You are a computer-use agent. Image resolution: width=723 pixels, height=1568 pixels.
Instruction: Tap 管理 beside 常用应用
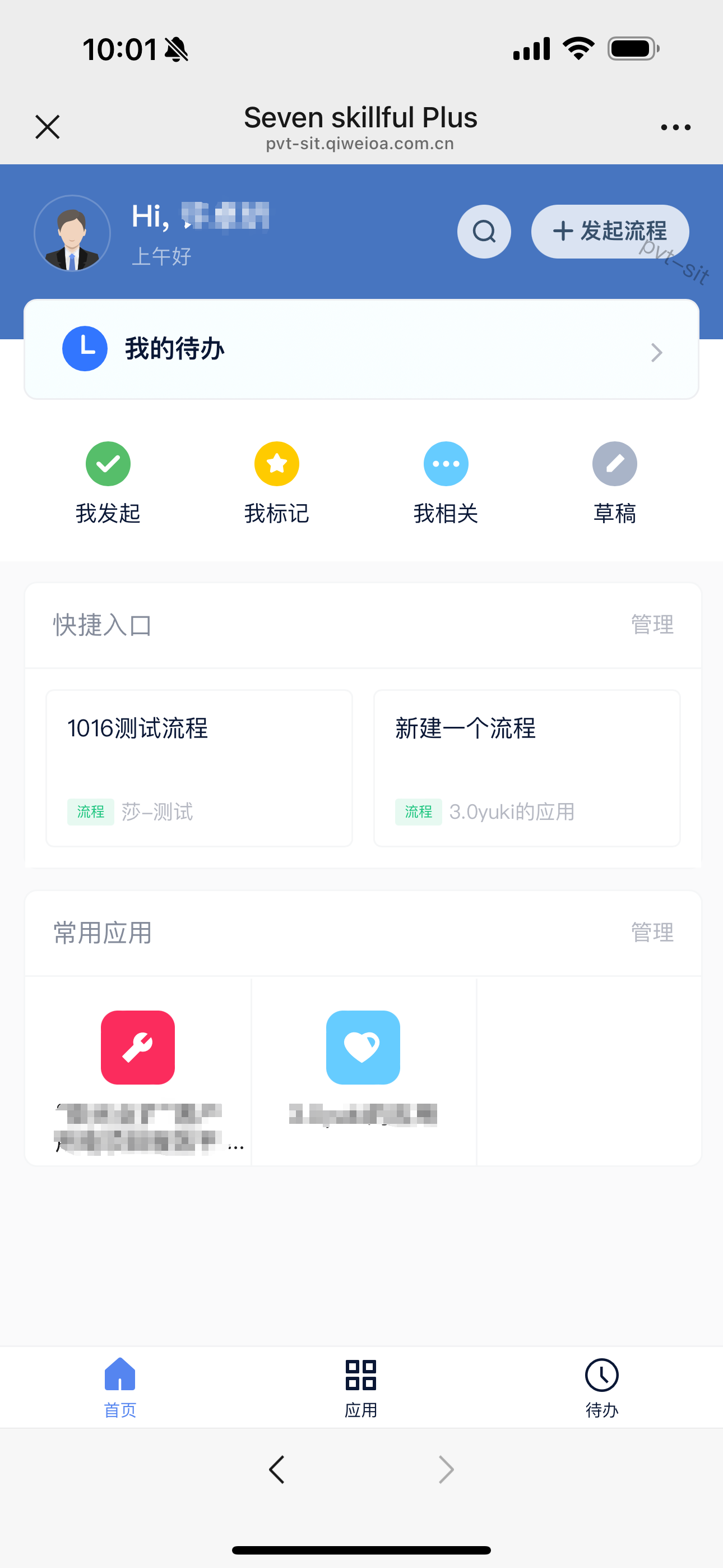pos(652,933)
